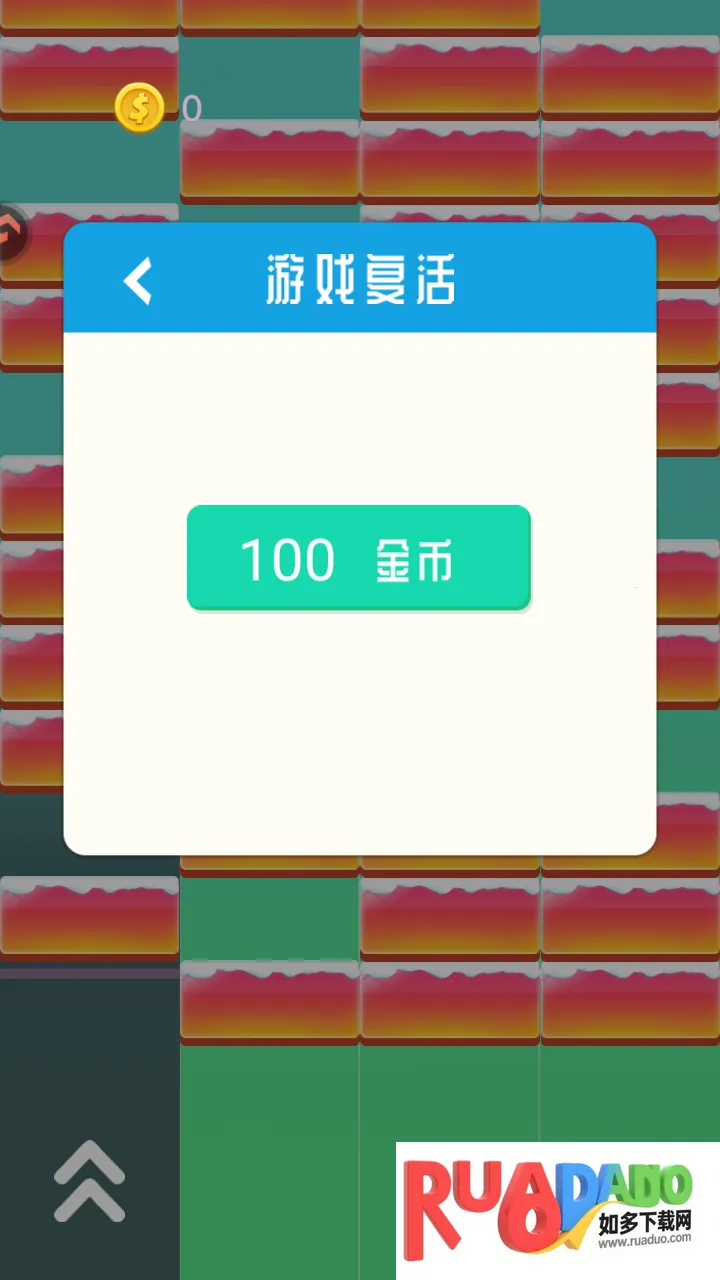Tap the red brick tile directly below the dialog

pyautogui.click(x=450, y=915)
